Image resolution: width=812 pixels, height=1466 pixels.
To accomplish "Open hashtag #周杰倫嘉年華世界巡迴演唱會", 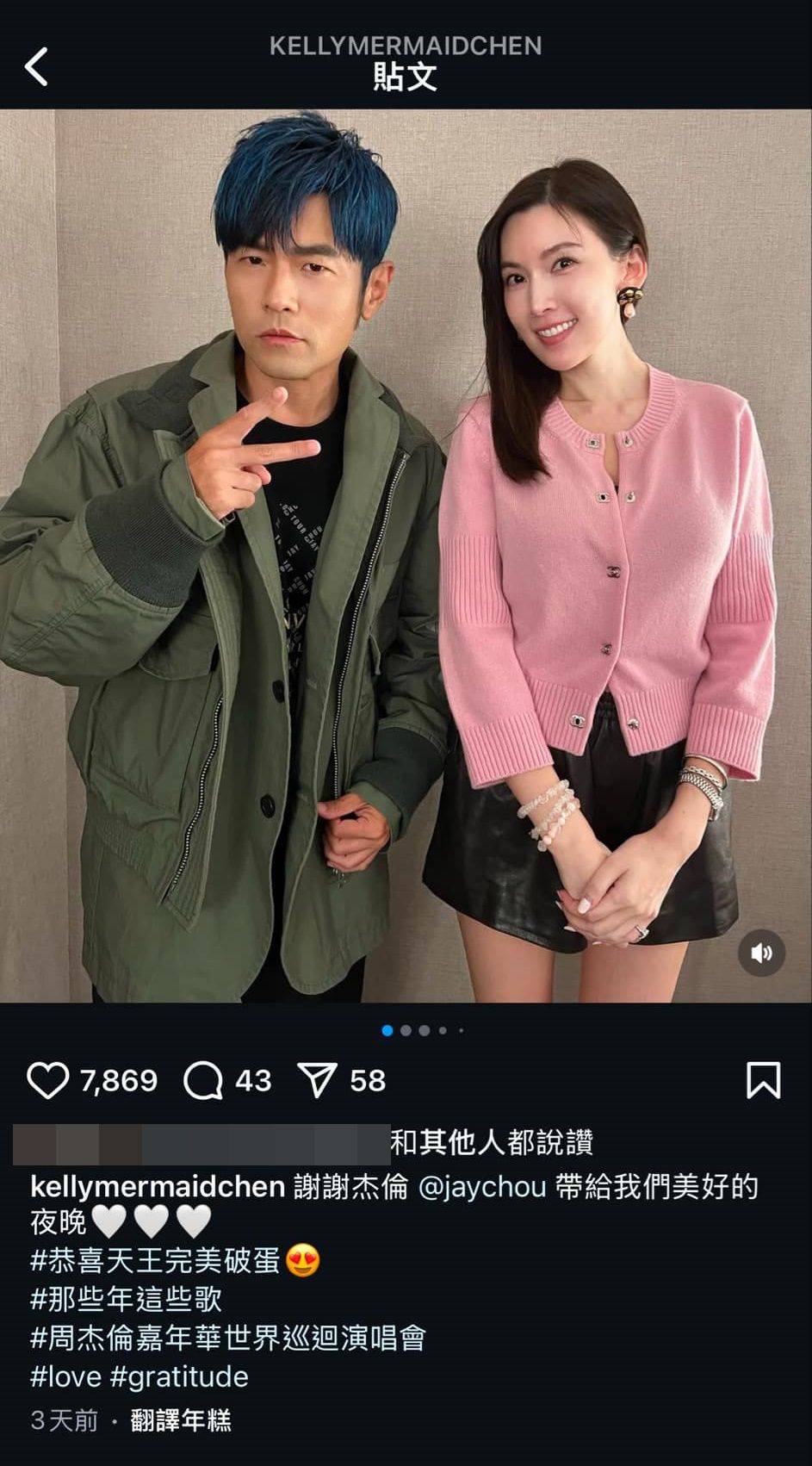I will coord(228,1338).
